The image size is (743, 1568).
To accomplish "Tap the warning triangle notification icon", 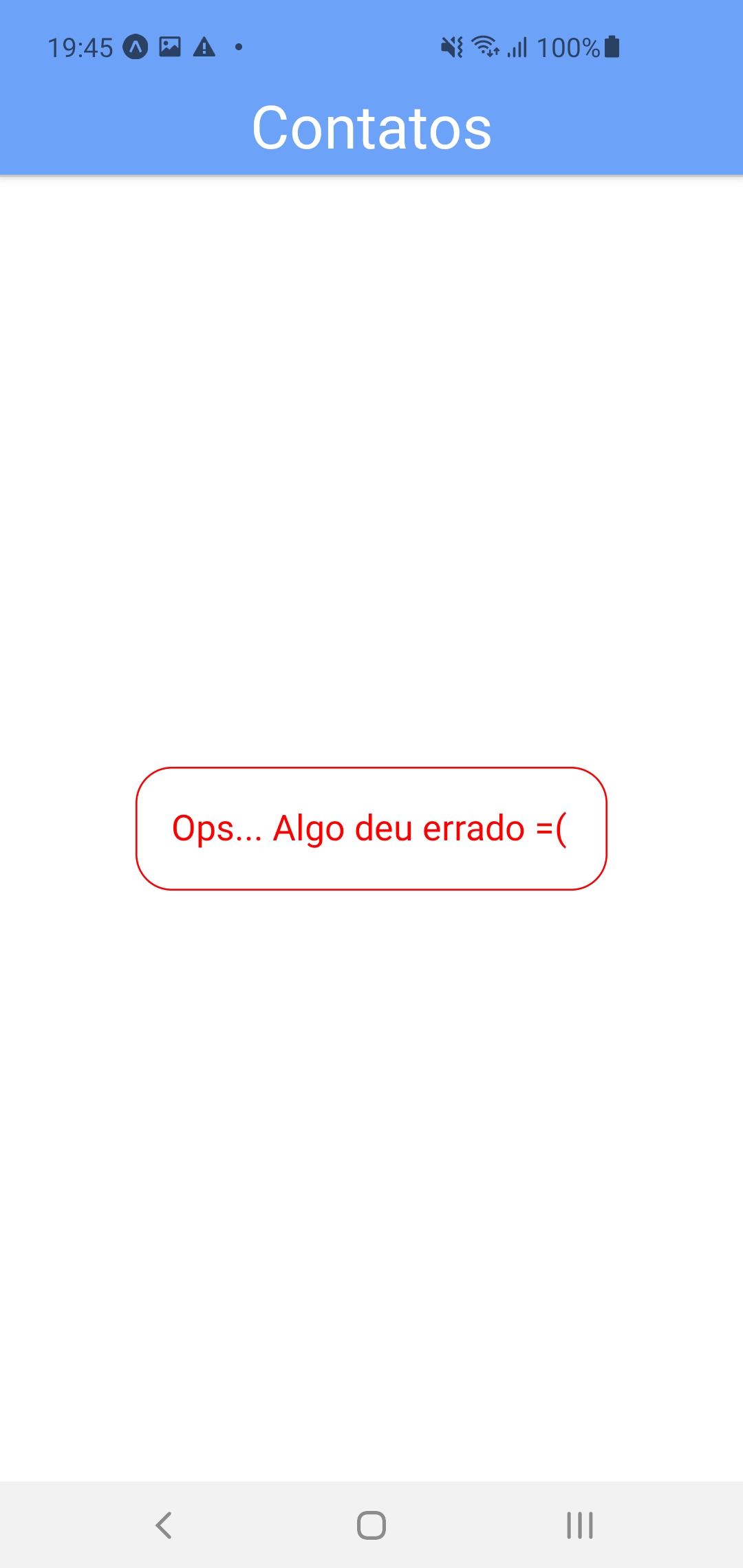I will [x=204, y=47].
